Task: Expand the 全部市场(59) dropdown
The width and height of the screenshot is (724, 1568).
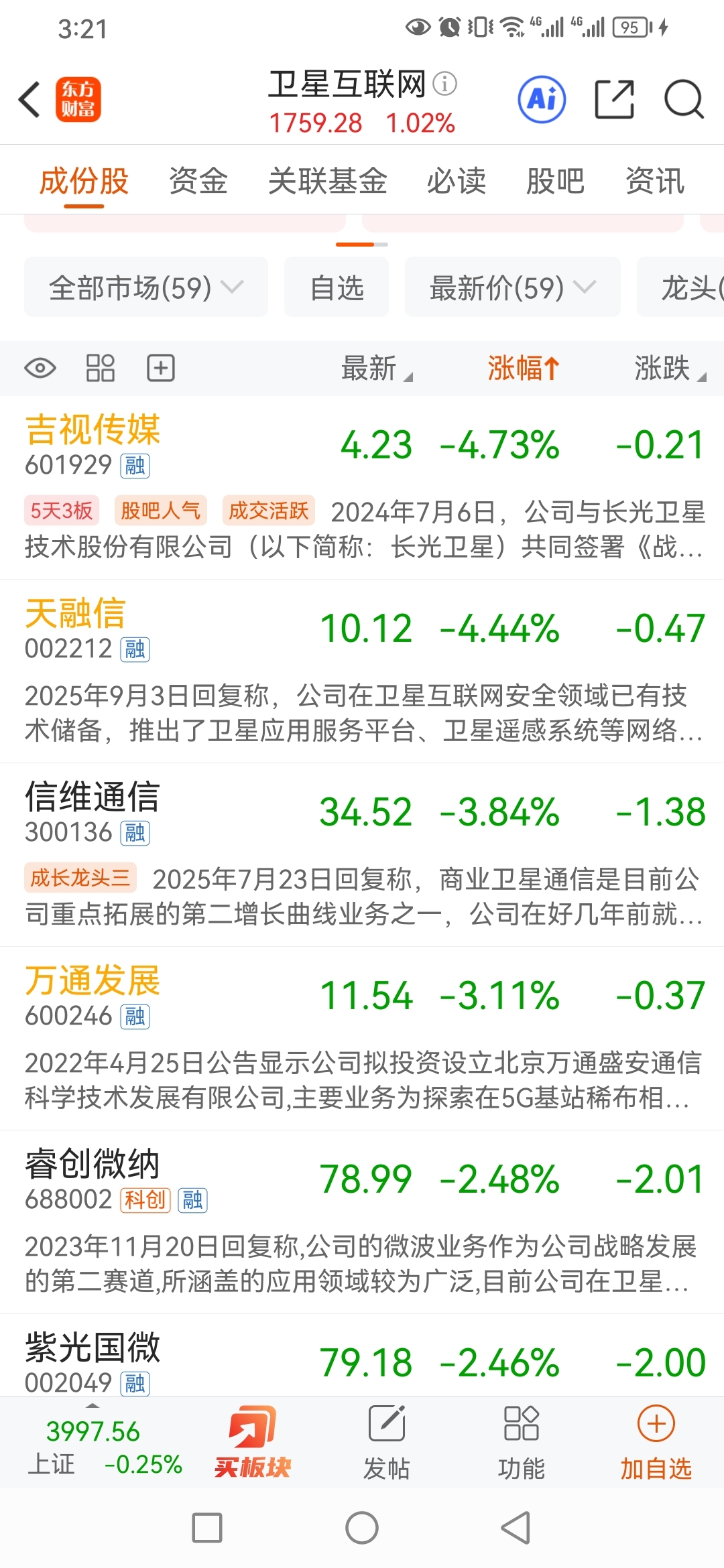Action: (146, 287)
